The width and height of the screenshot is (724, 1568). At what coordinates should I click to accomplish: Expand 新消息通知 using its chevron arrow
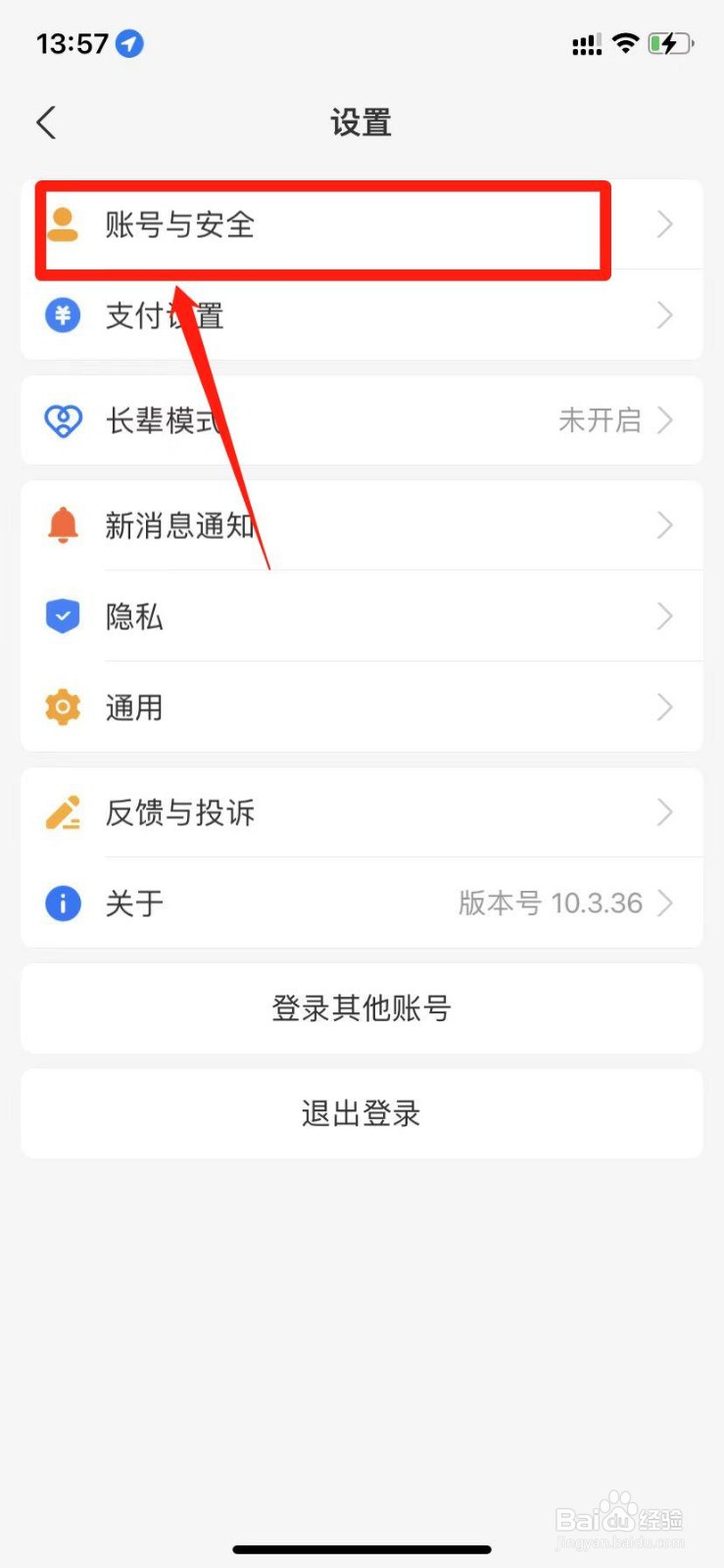click(665, 525)
